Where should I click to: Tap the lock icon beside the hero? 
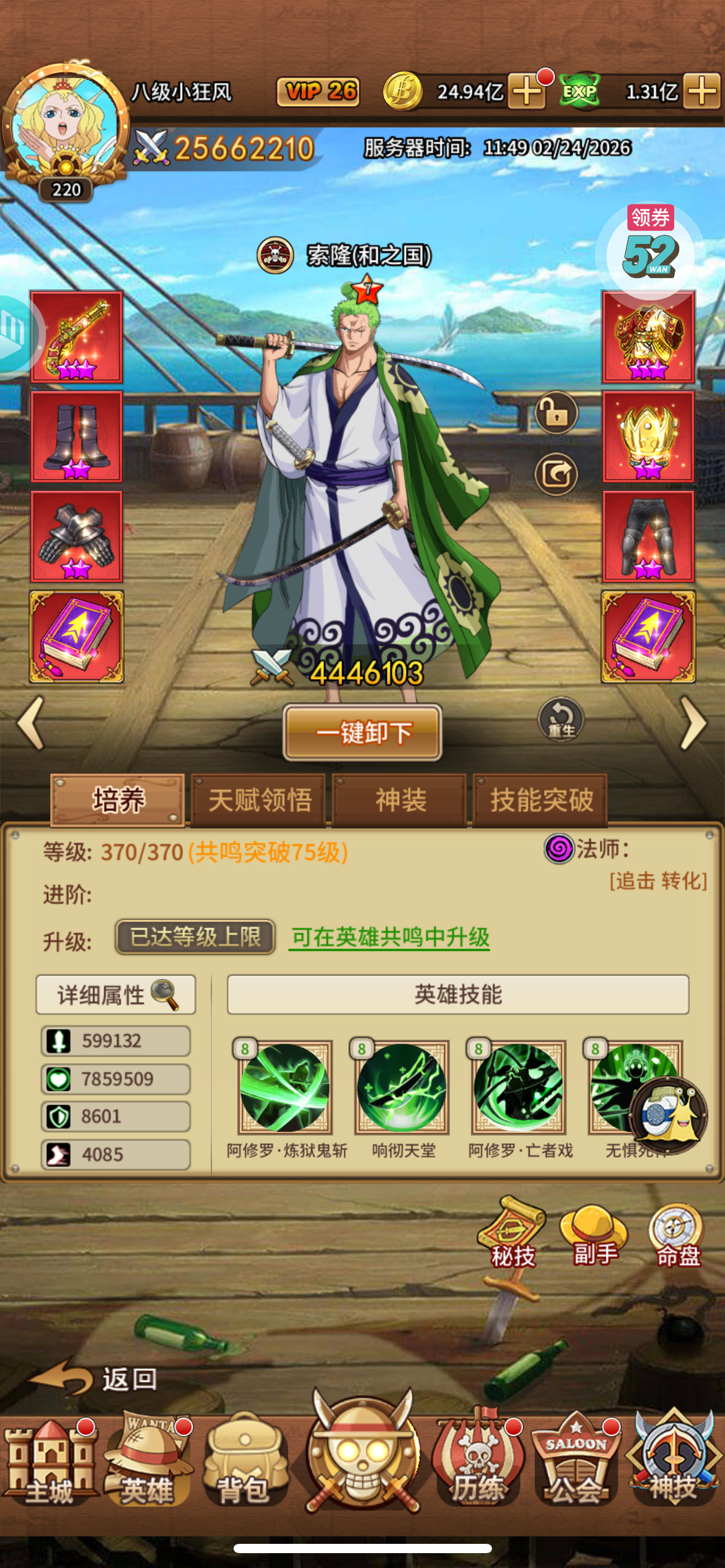(x=556, y=413)
